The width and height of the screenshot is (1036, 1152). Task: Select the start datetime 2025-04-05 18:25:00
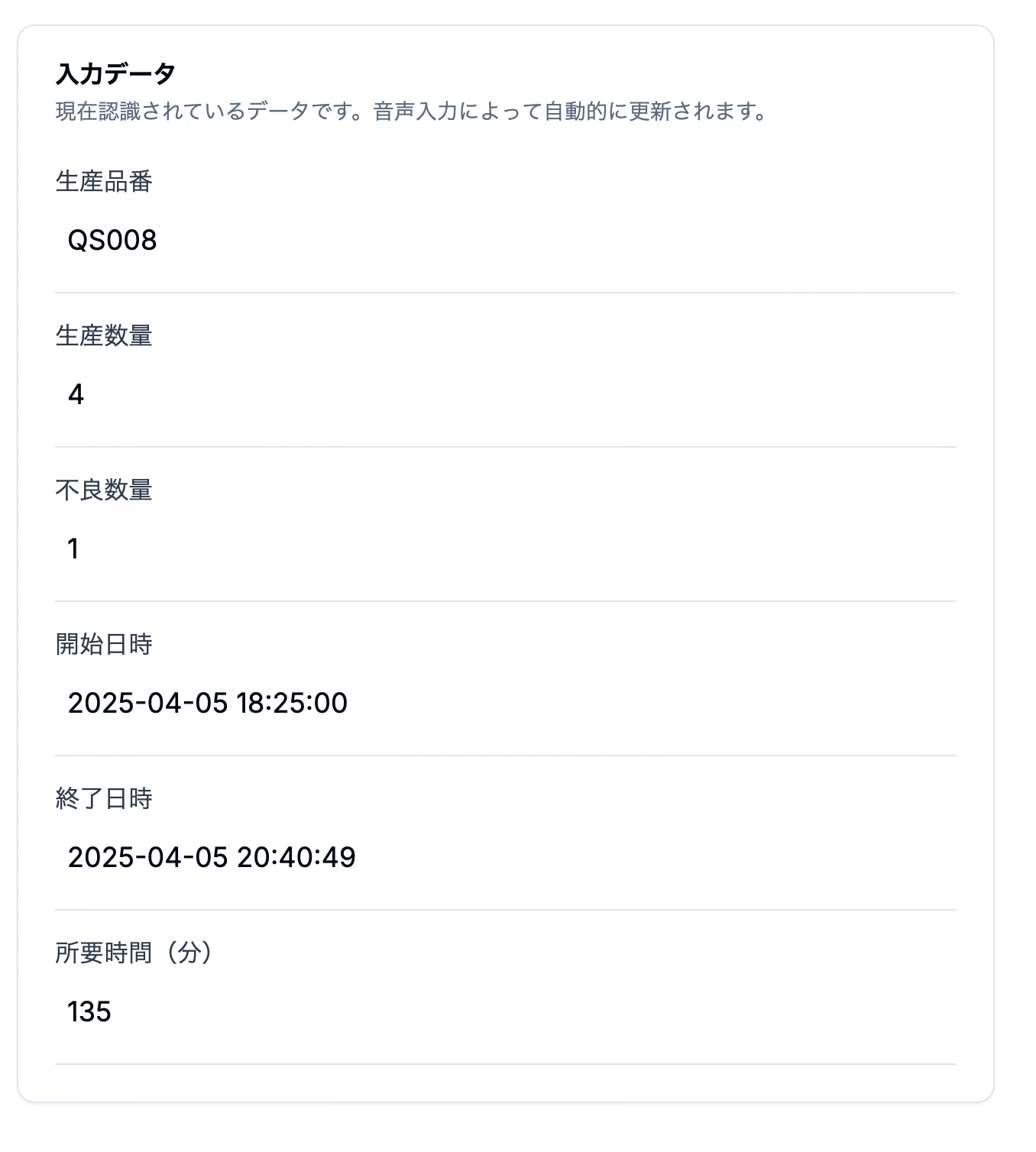(208, 703)
